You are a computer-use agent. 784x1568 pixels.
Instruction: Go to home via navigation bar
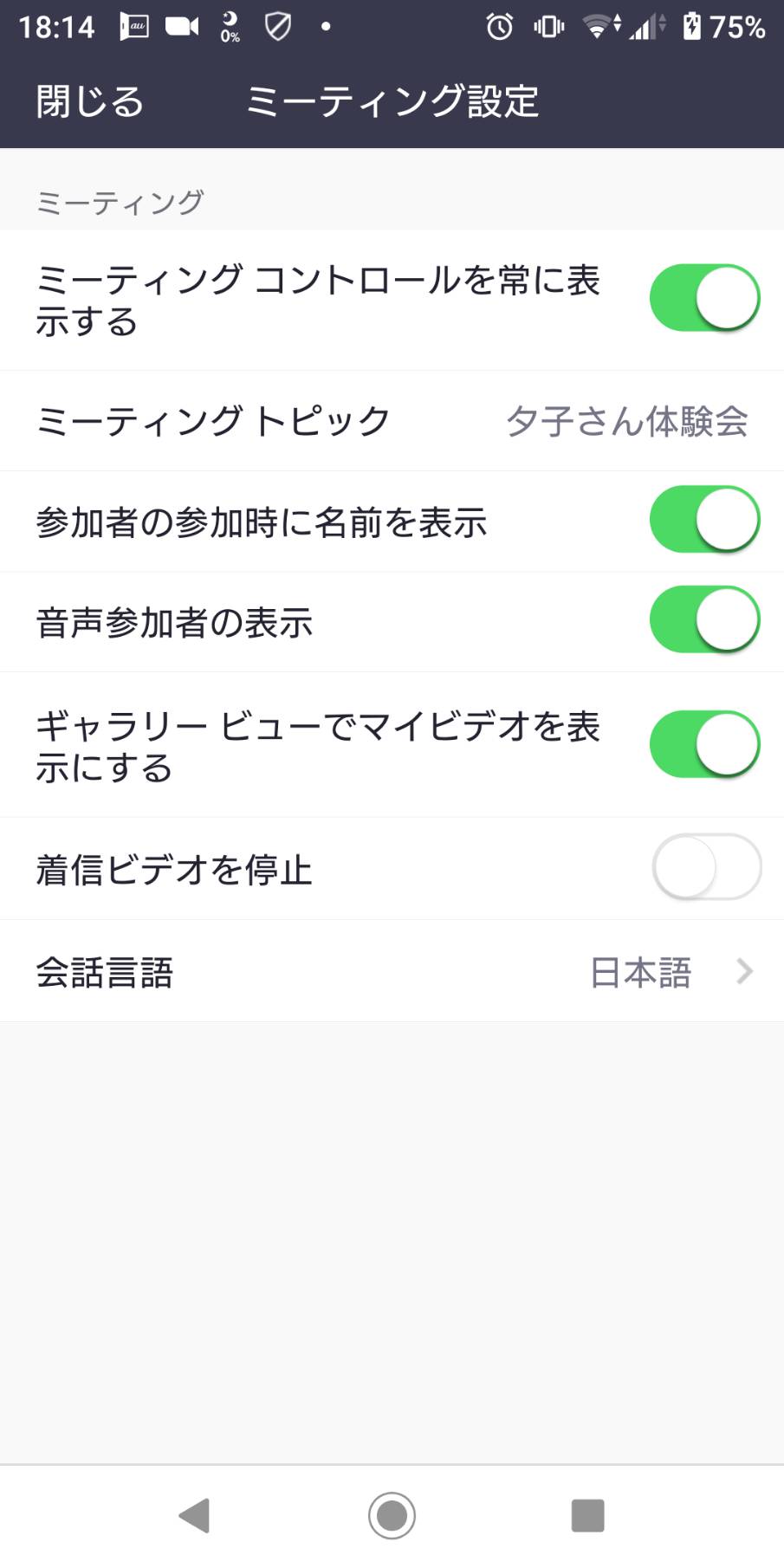coord(392,1516)
